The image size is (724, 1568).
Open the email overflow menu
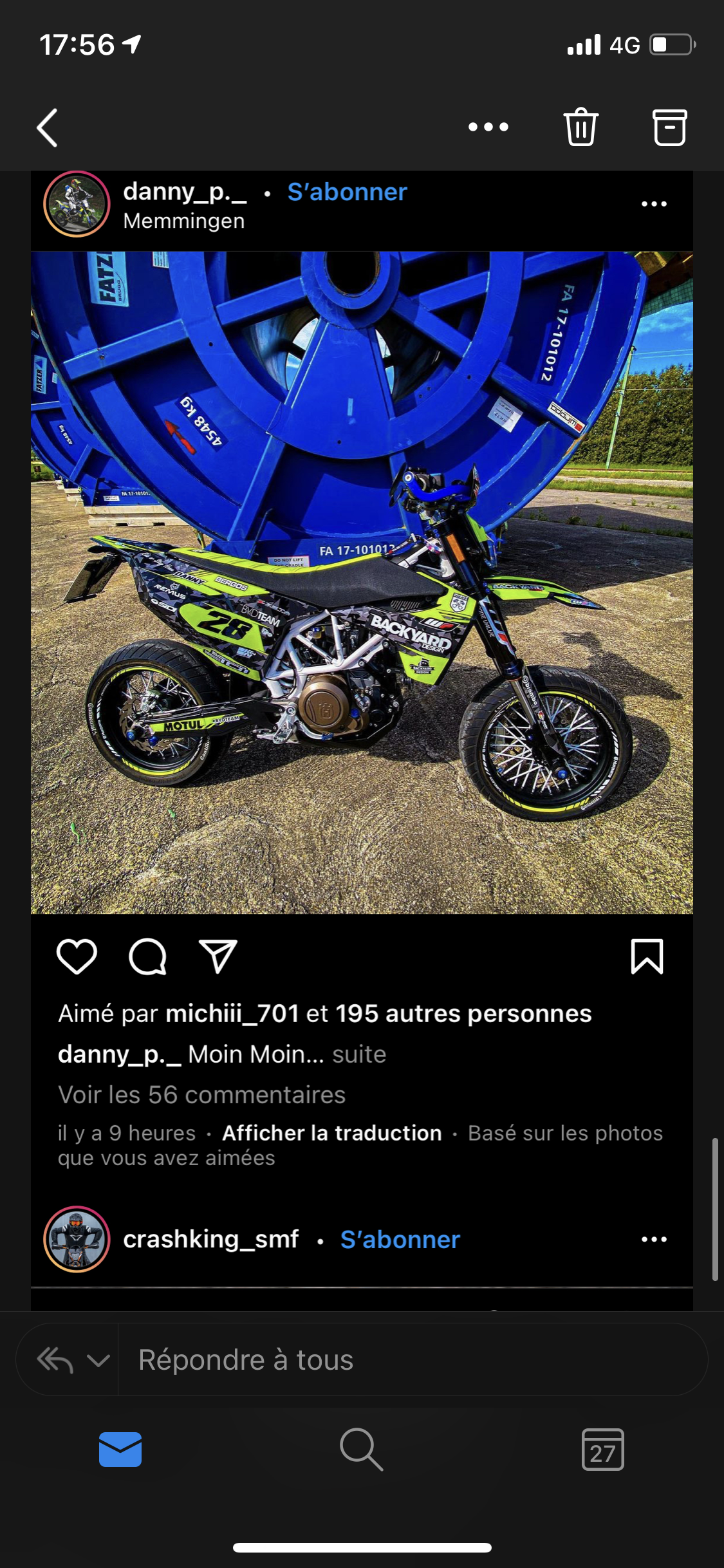[x=488, y=127]
